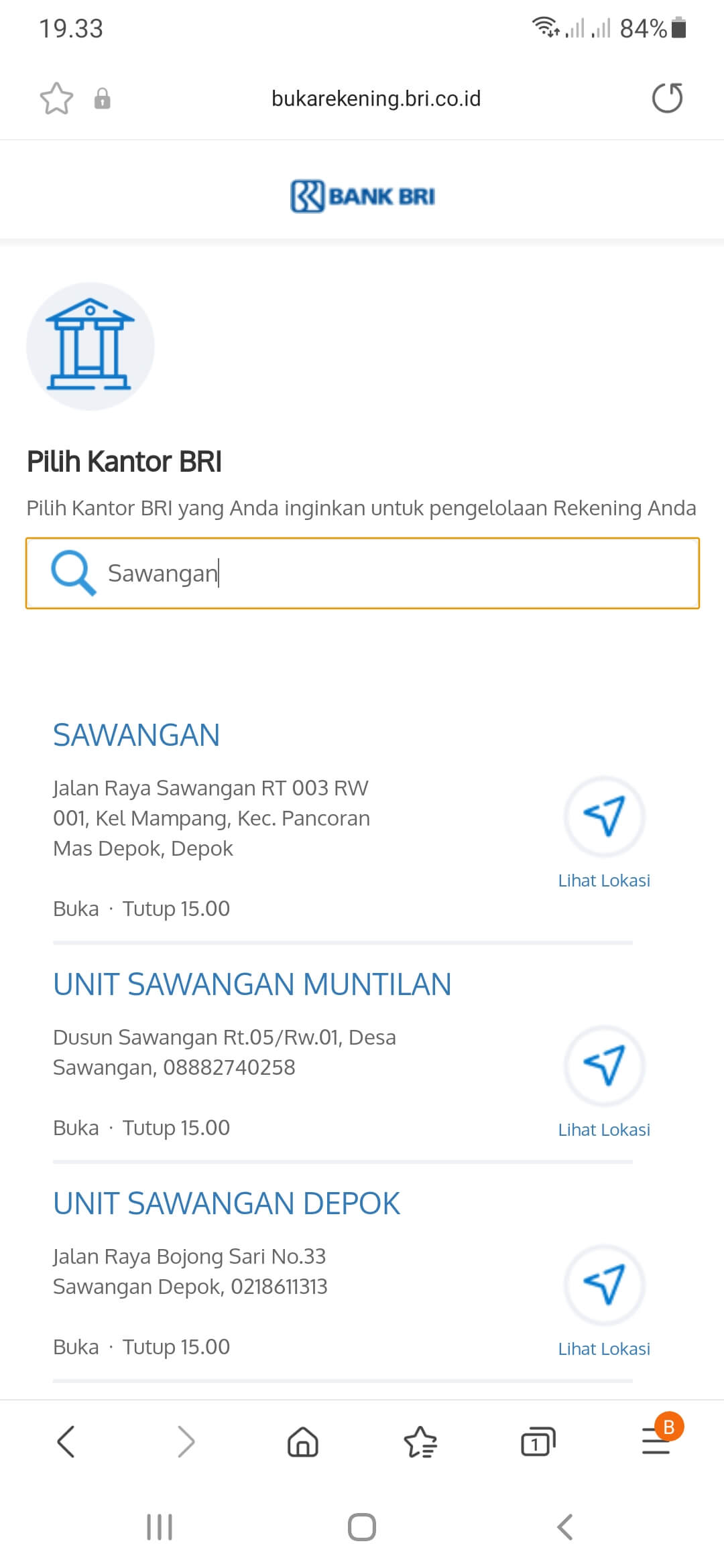Image resolution: width=724 pixels, height=1568 pixels.
Task: Bookmark this page with the star icon
Action: 56,99
